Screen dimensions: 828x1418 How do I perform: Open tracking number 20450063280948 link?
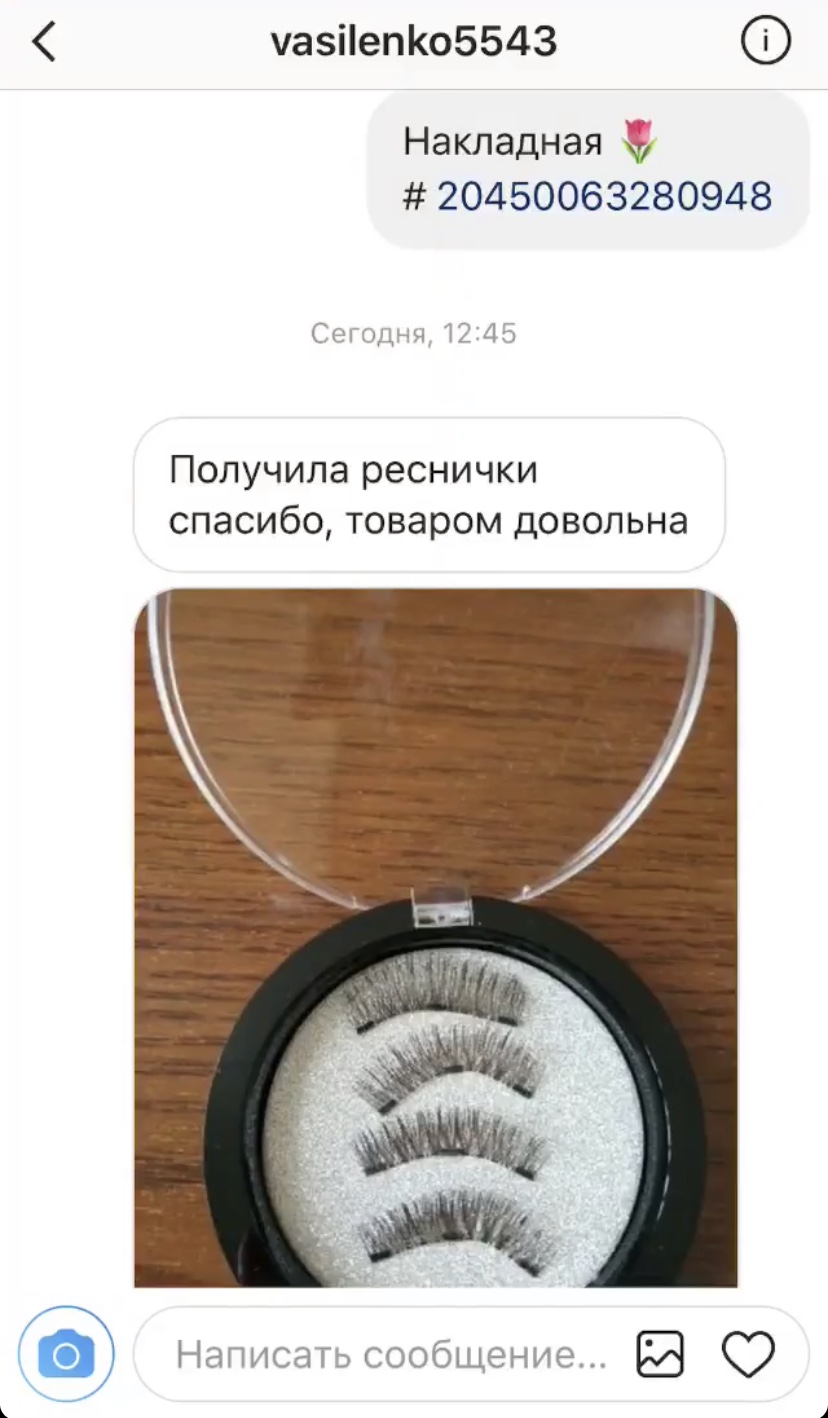click(x=604, y=196)
